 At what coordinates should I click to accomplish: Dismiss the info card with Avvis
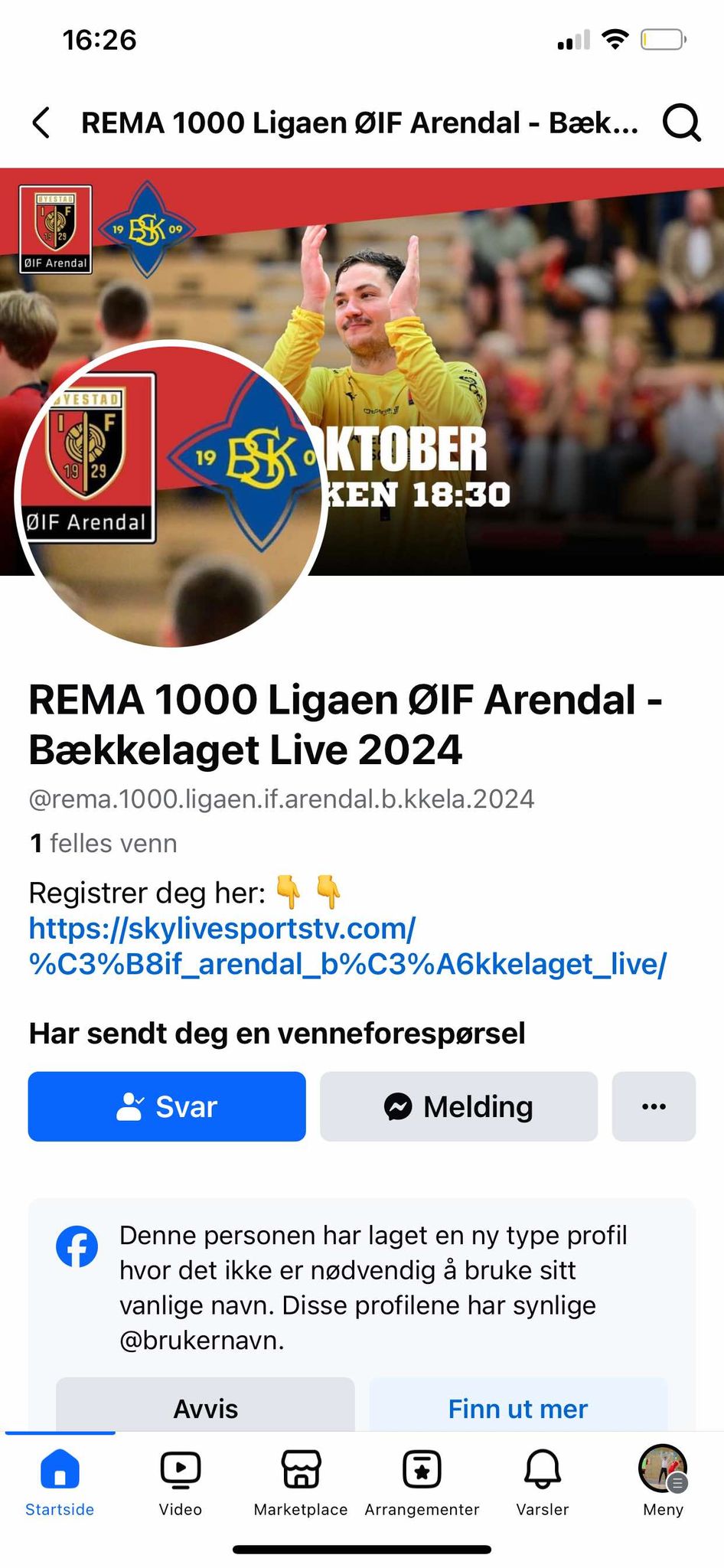(205, 1407)
